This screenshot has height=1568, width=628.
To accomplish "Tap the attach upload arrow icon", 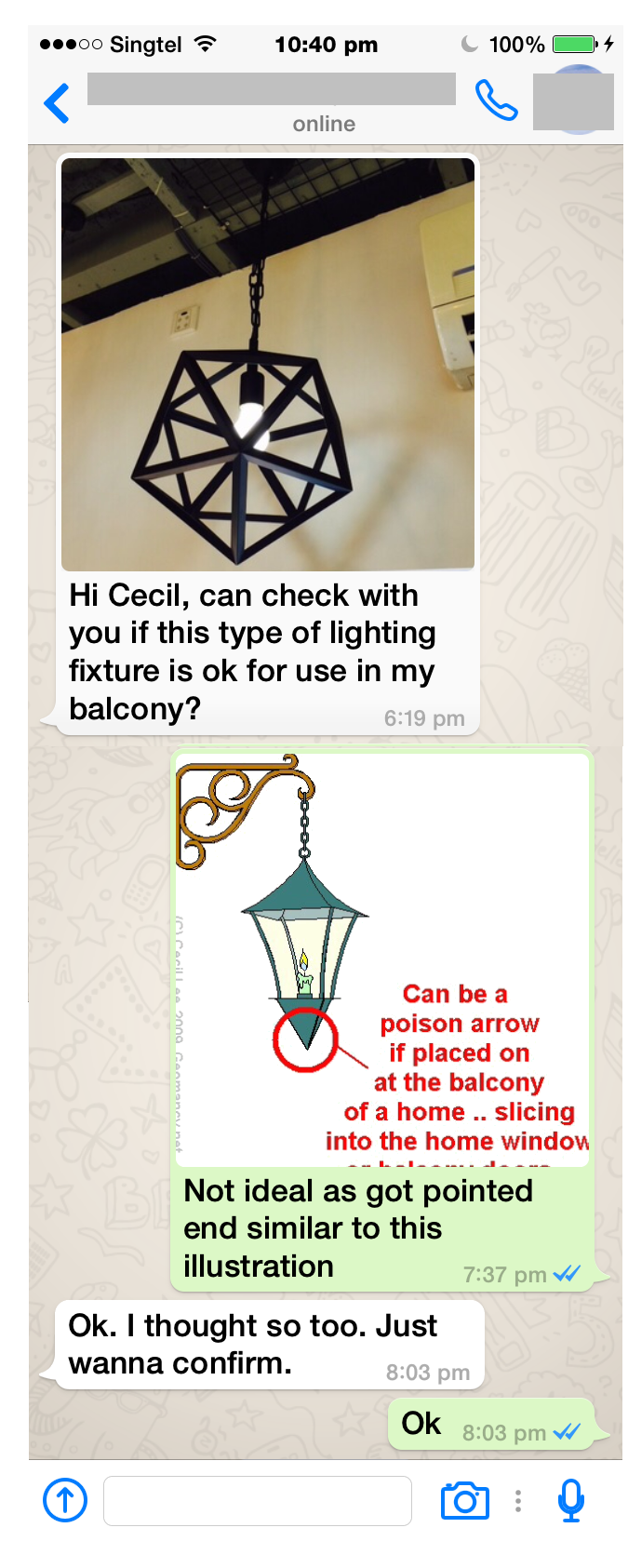I will 65,1500.
